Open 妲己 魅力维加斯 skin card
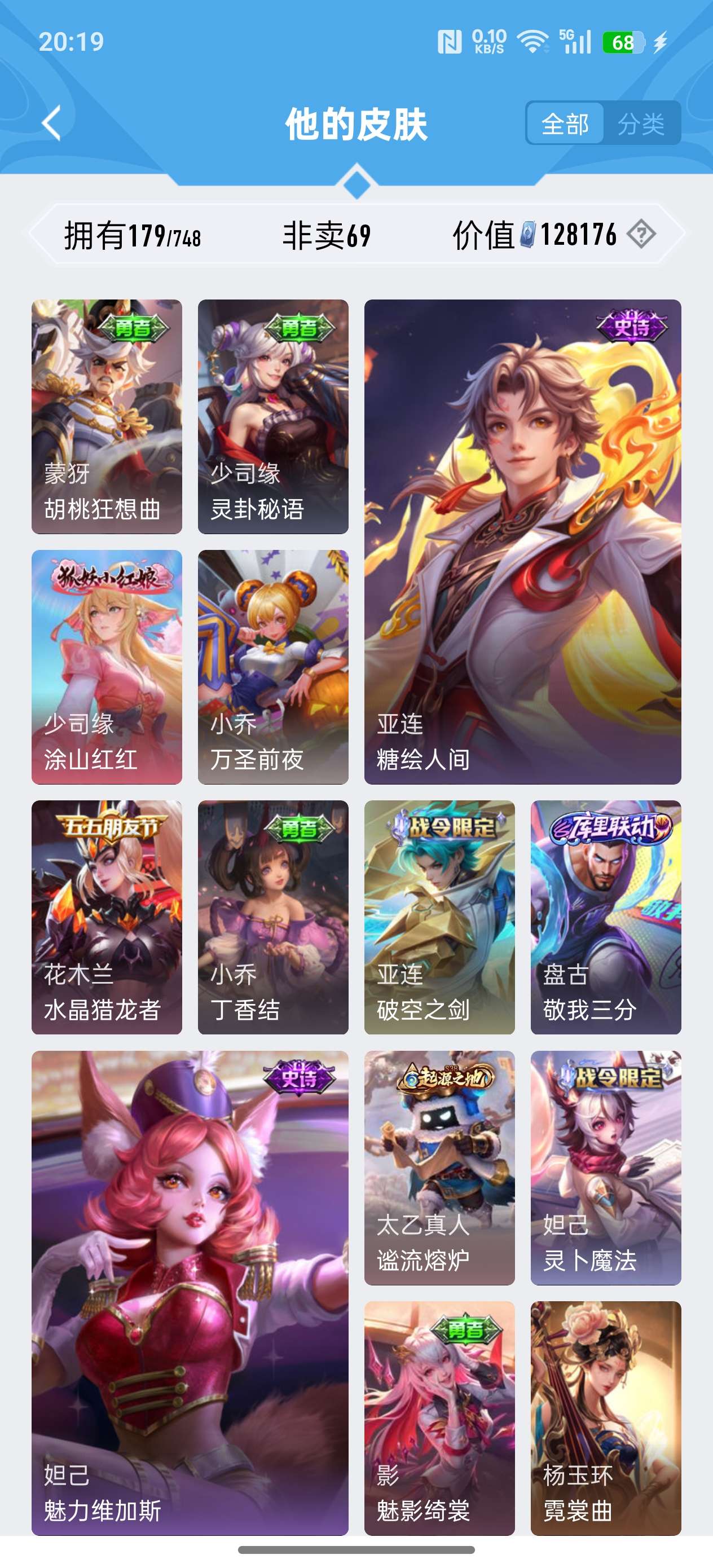The height and width of the screenshot is (1568, 713). click(x=190, y=1293)
